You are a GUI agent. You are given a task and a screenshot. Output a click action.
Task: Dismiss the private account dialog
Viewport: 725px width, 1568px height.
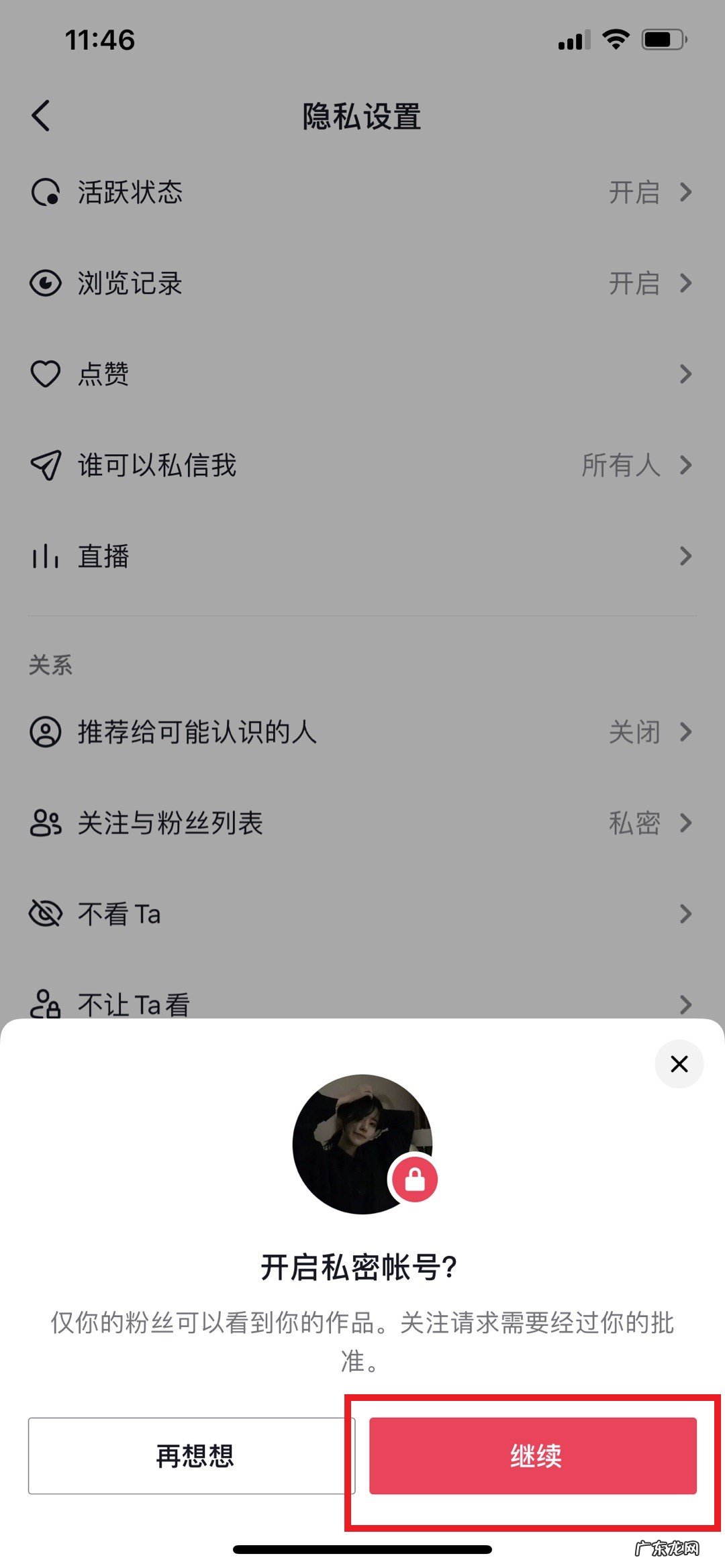pyautogui.click(x=679, y=1063)
